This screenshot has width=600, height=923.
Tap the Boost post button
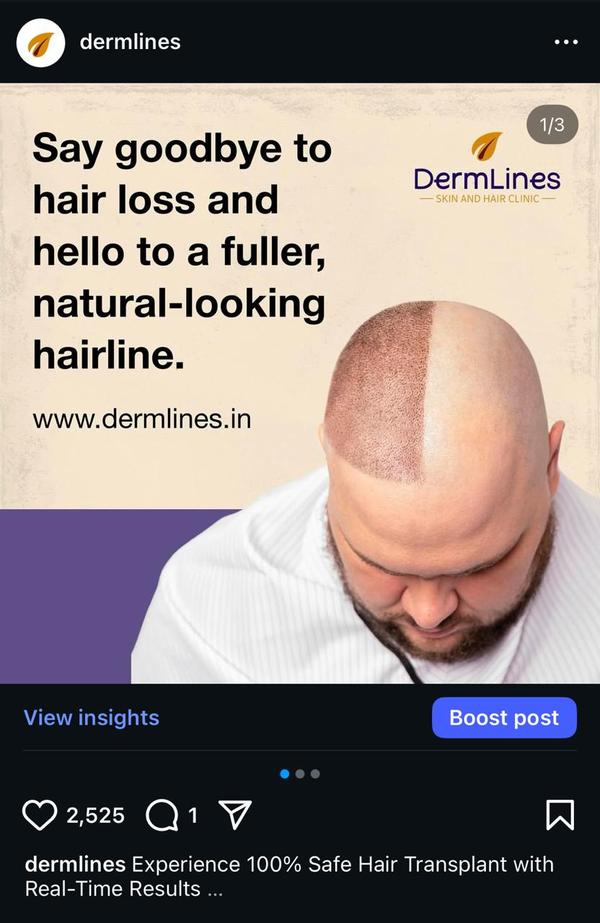(504, 717)
